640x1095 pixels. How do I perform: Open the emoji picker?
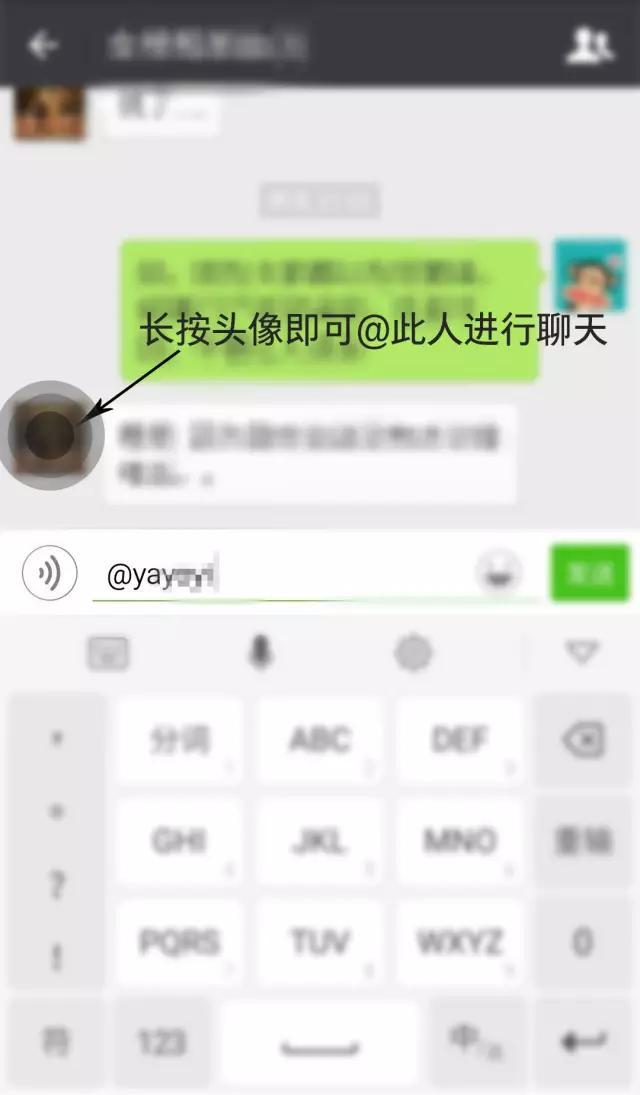[x=499, y=573]
